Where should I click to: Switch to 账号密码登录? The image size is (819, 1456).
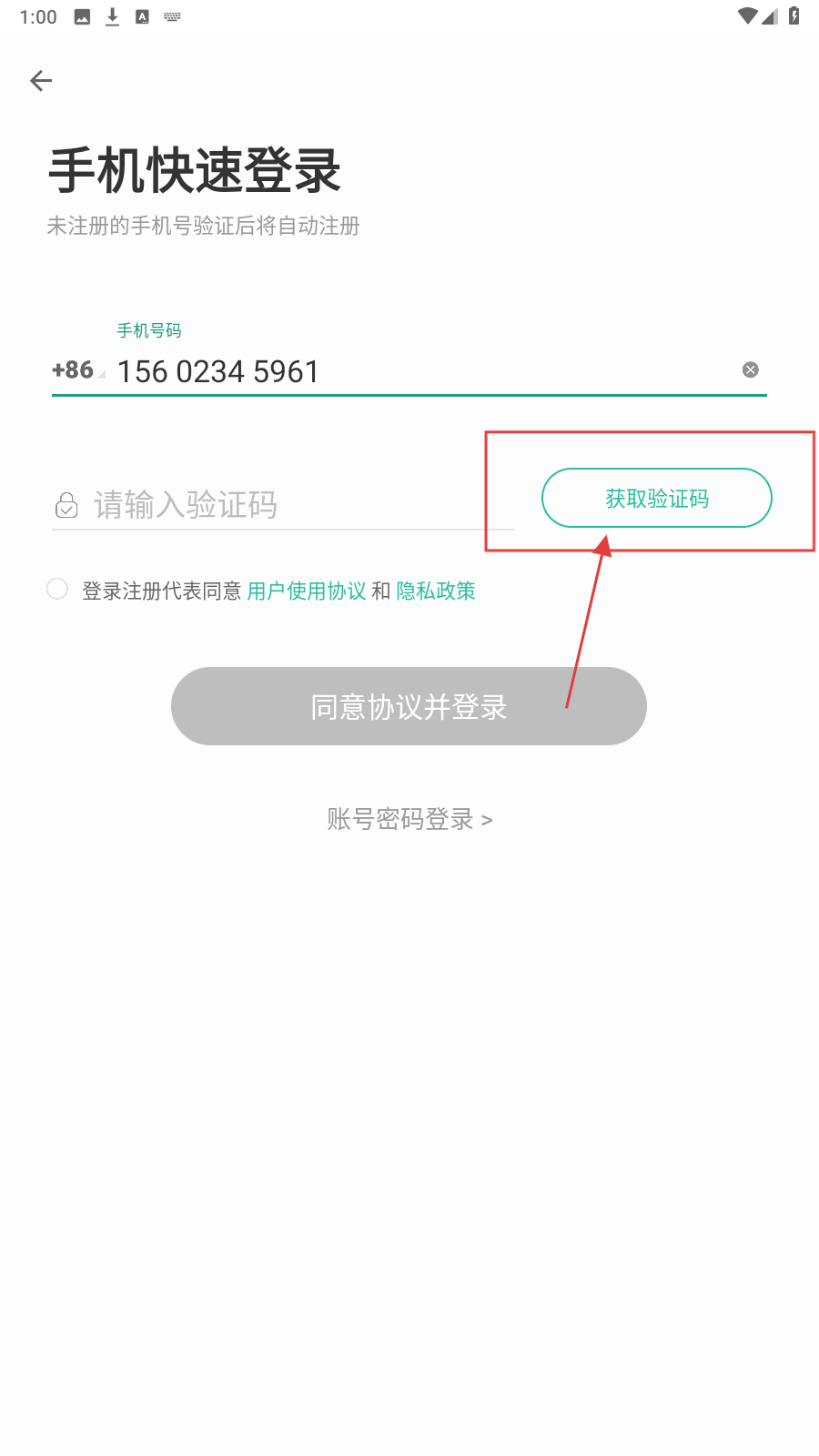coord(409,819)
